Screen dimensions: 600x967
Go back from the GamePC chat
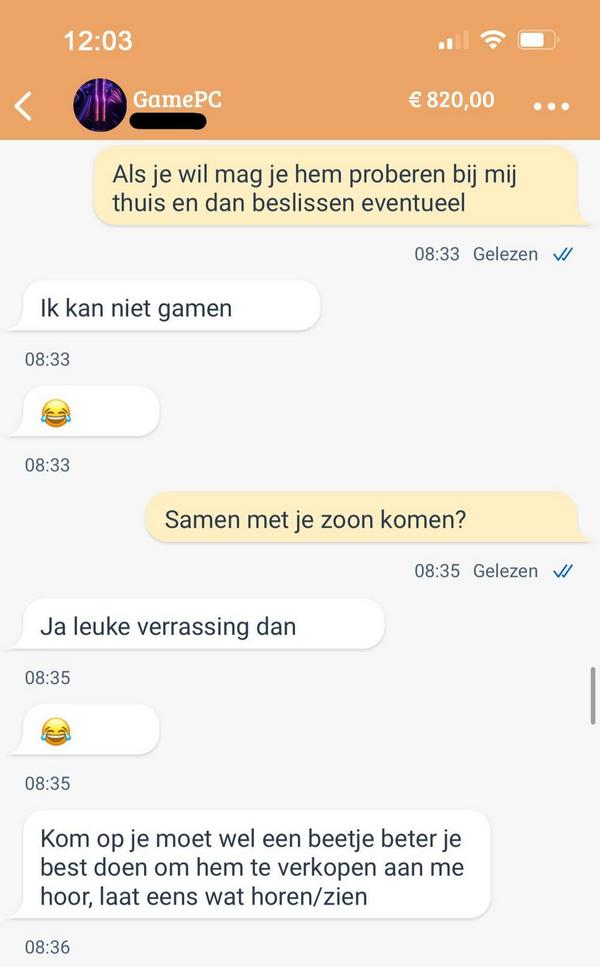[x=24, y=105]
